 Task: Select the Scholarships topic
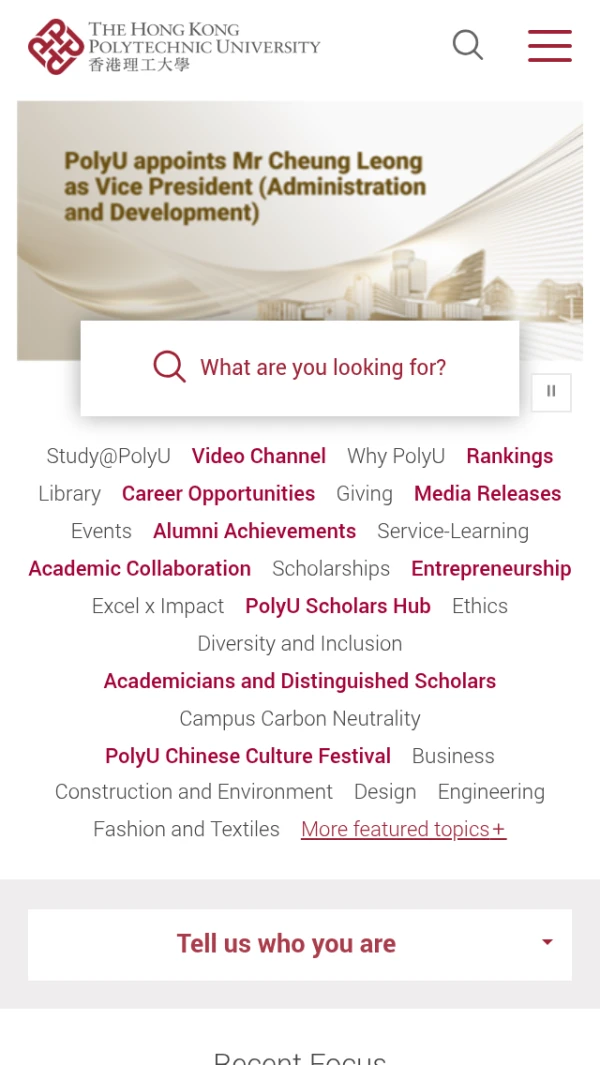coord(331,569)
